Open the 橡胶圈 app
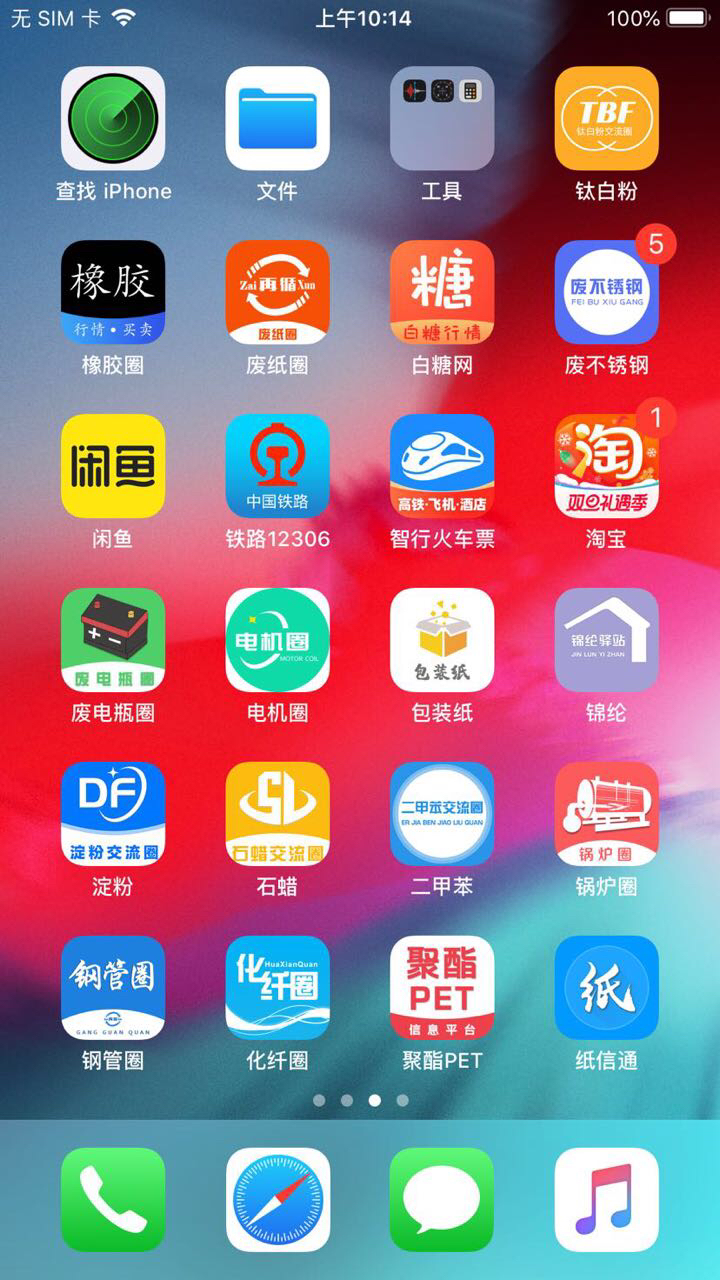This screenshot has height=1280, width=720. click(x=113, y=292)
